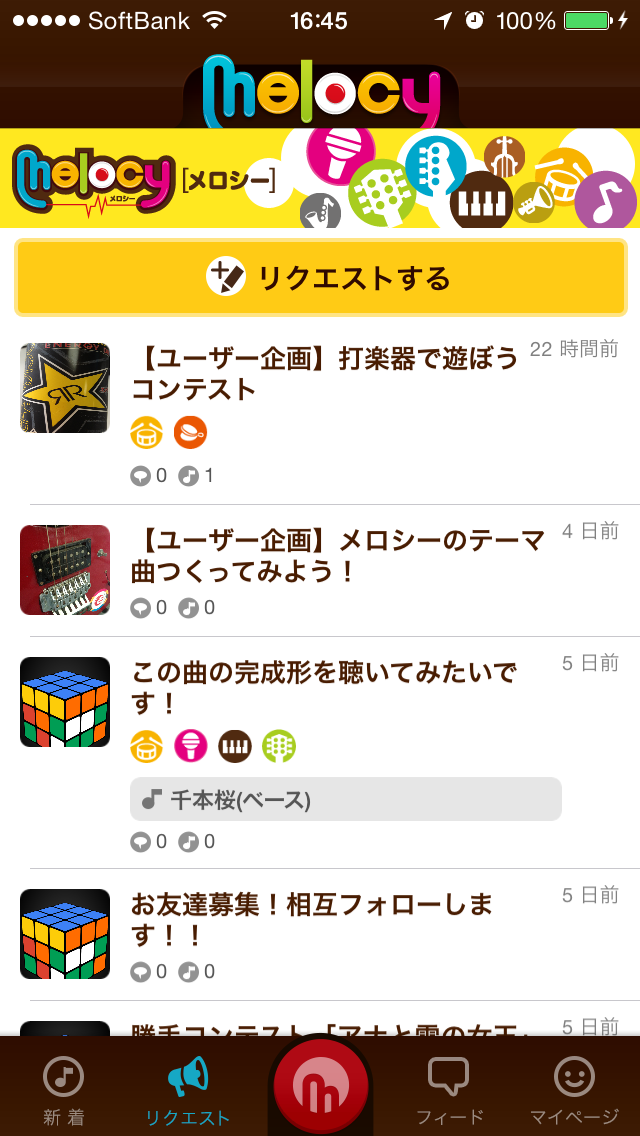Tap the red center record button
This screenshot has width=640, height=1136.
coord(320,1087)
